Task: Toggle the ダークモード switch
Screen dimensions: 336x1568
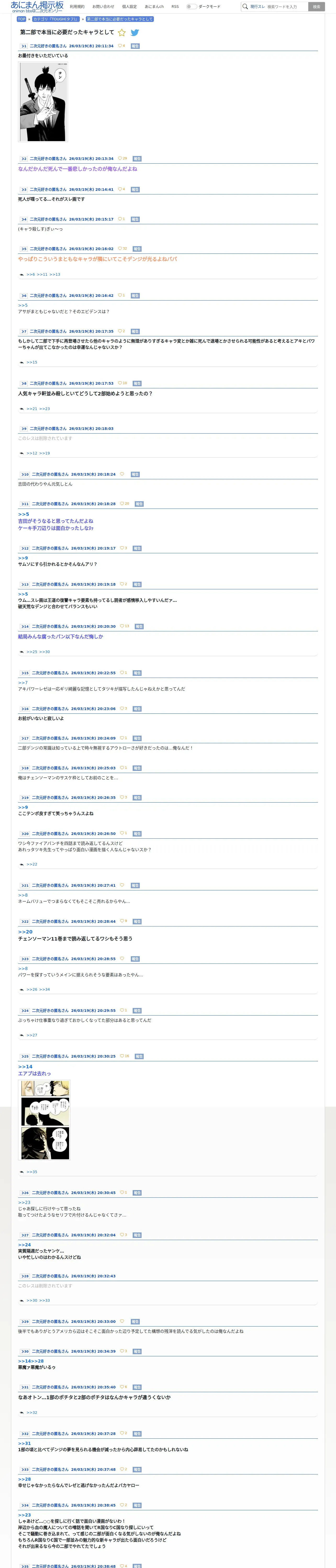Action: tap(192, 7)
